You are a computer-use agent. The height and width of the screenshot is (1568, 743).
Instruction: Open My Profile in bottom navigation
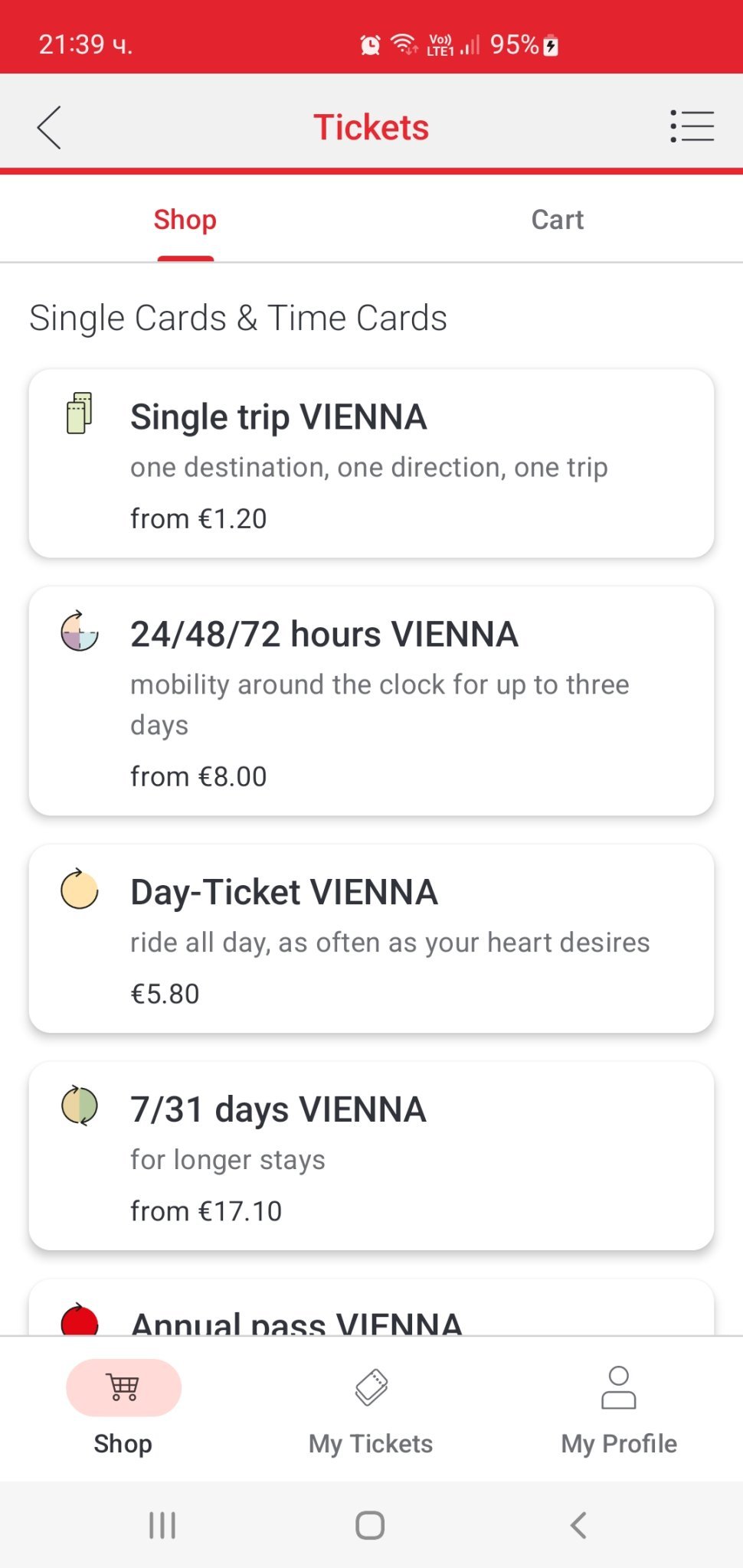pos(619,1410)
